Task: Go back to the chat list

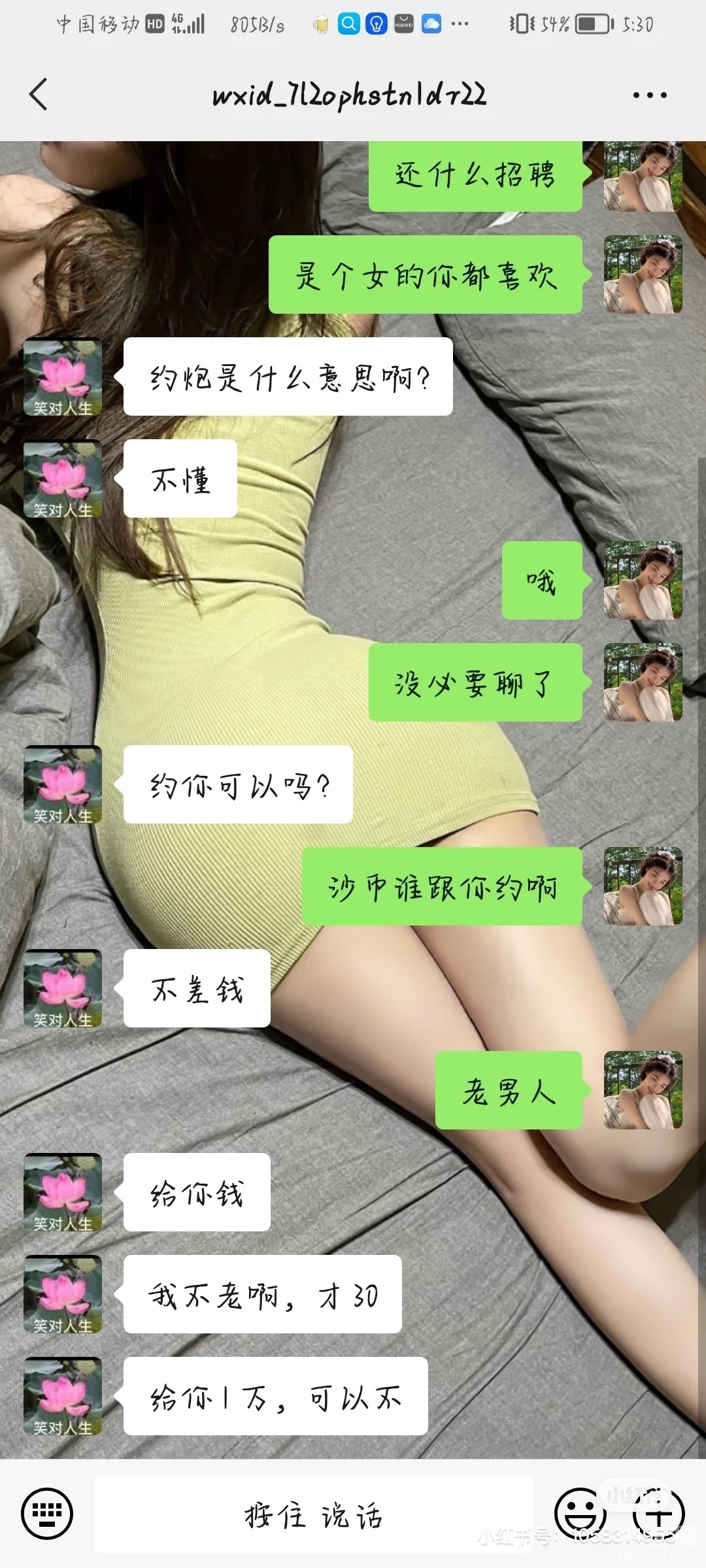Action: coord(39,95)
